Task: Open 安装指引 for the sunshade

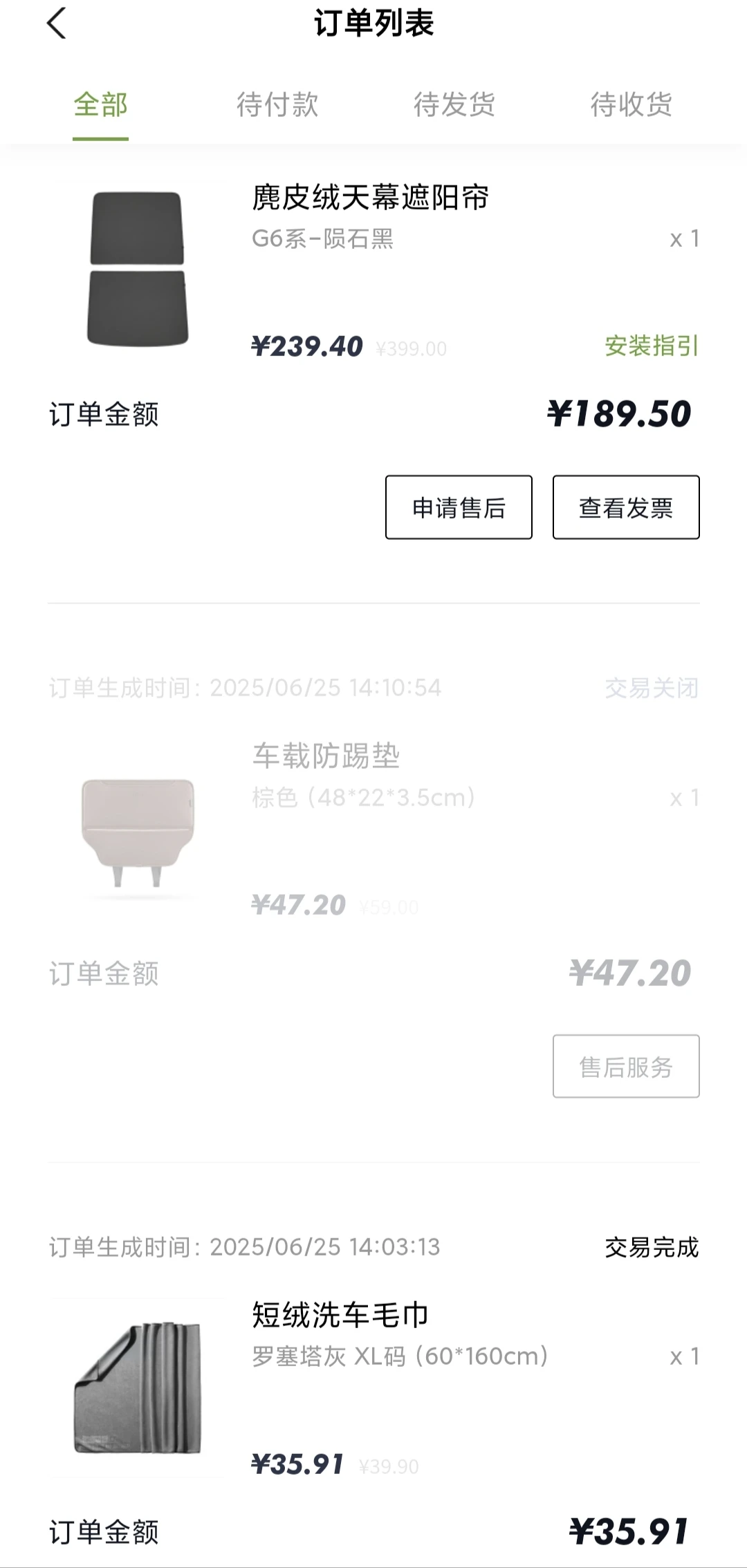Action: (652, 346)
